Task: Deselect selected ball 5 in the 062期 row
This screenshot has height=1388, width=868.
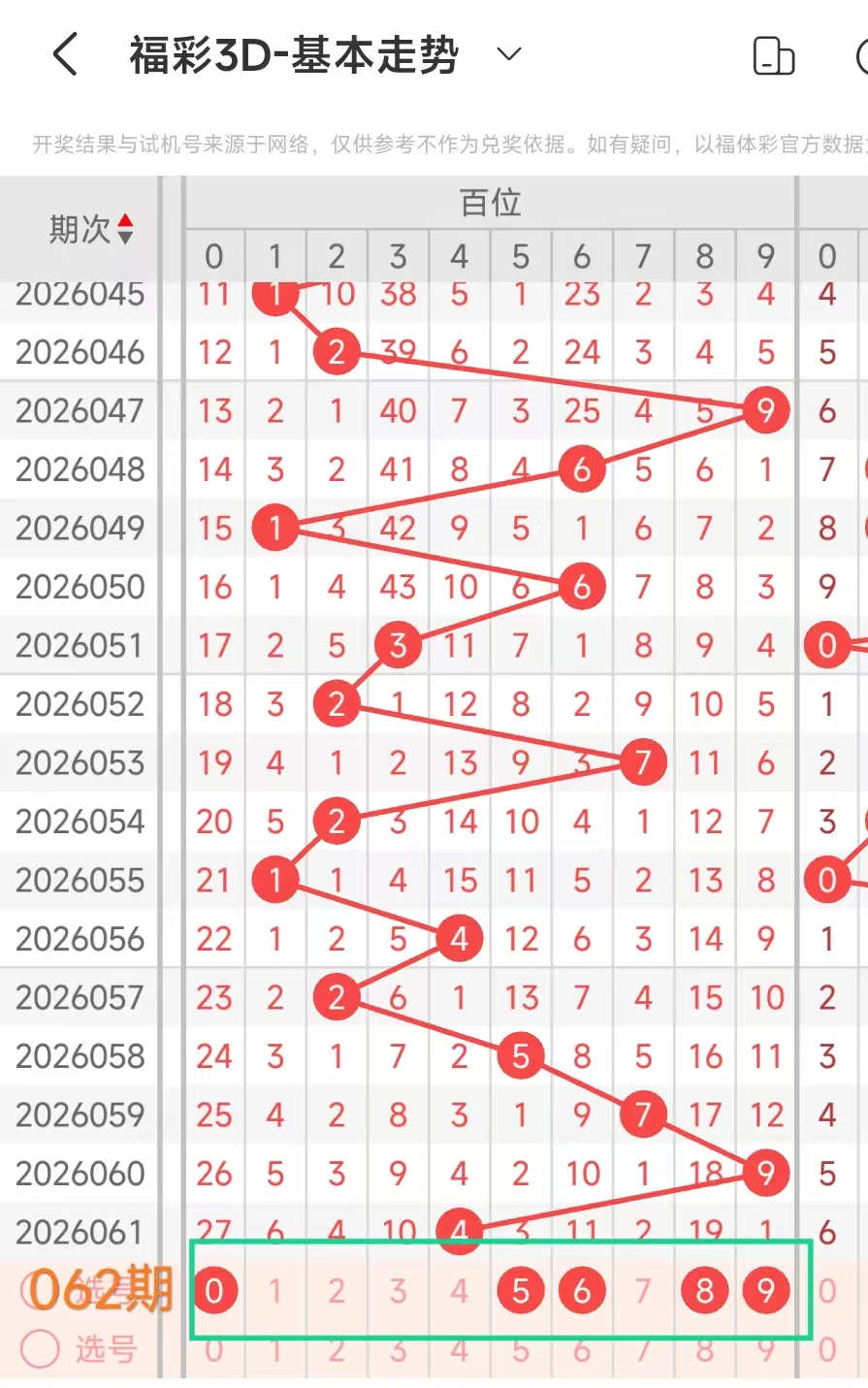Action: tap(521, 1290)
